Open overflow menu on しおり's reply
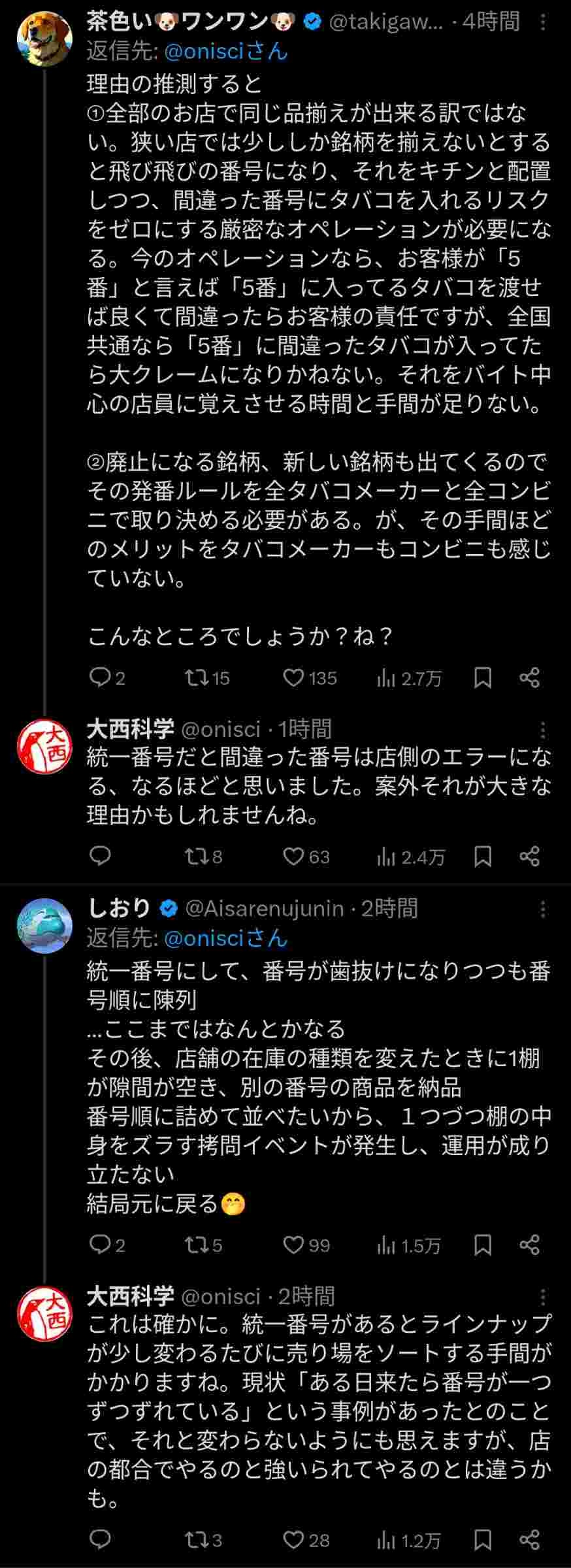Screen dimensions: 571x1568 click(543, 909)
